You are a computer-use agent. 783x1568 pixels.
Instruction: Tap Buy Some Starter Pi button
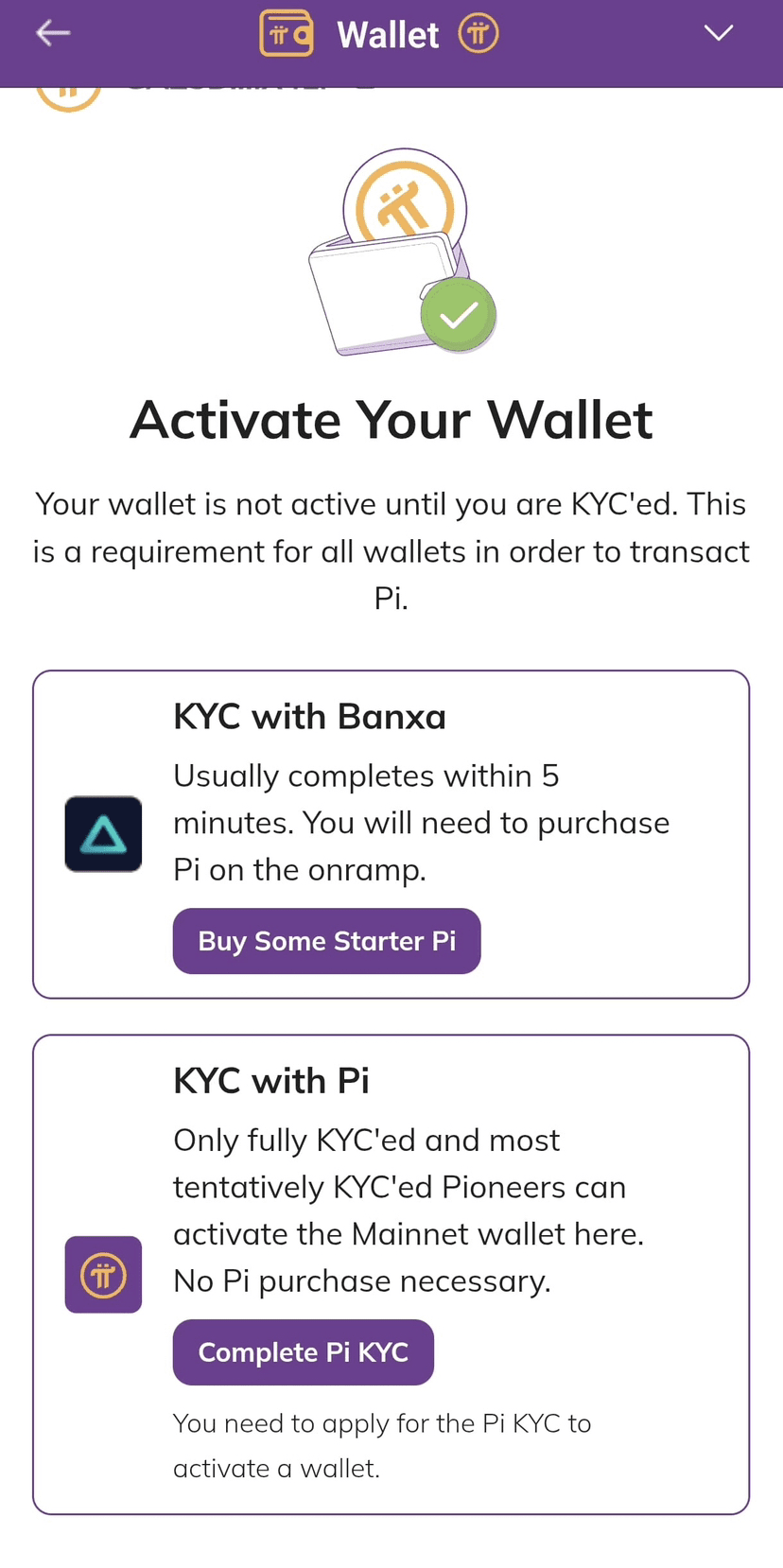pyautogui.click(x=326, y=941)
